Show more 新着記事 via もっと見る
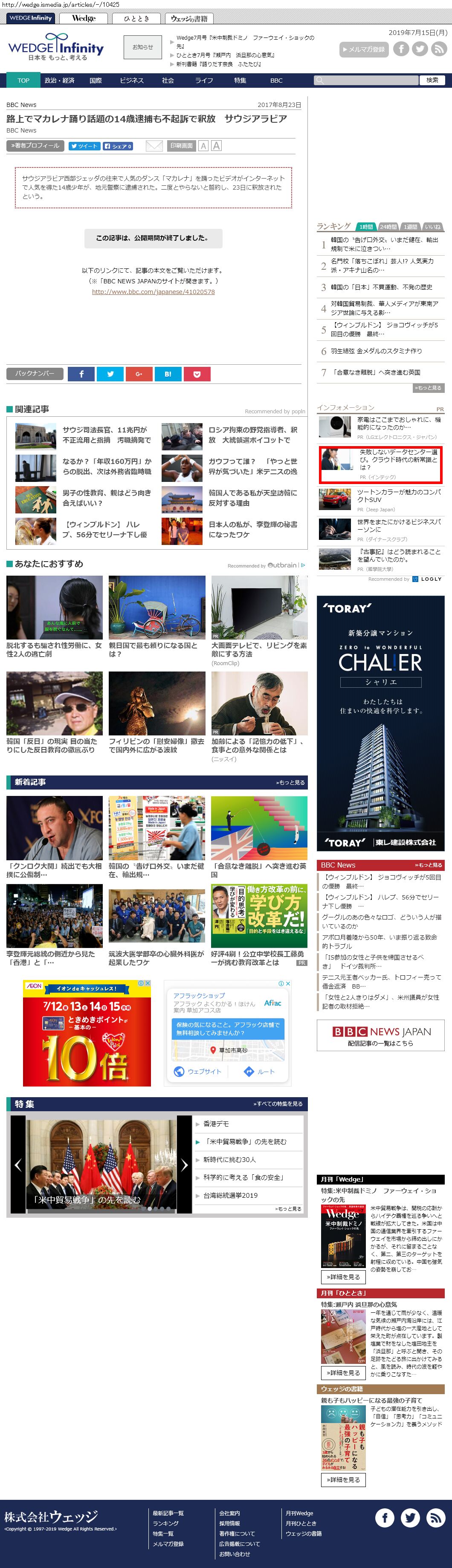The width and height of the screenshot is (452, 1568). (290, 783)
